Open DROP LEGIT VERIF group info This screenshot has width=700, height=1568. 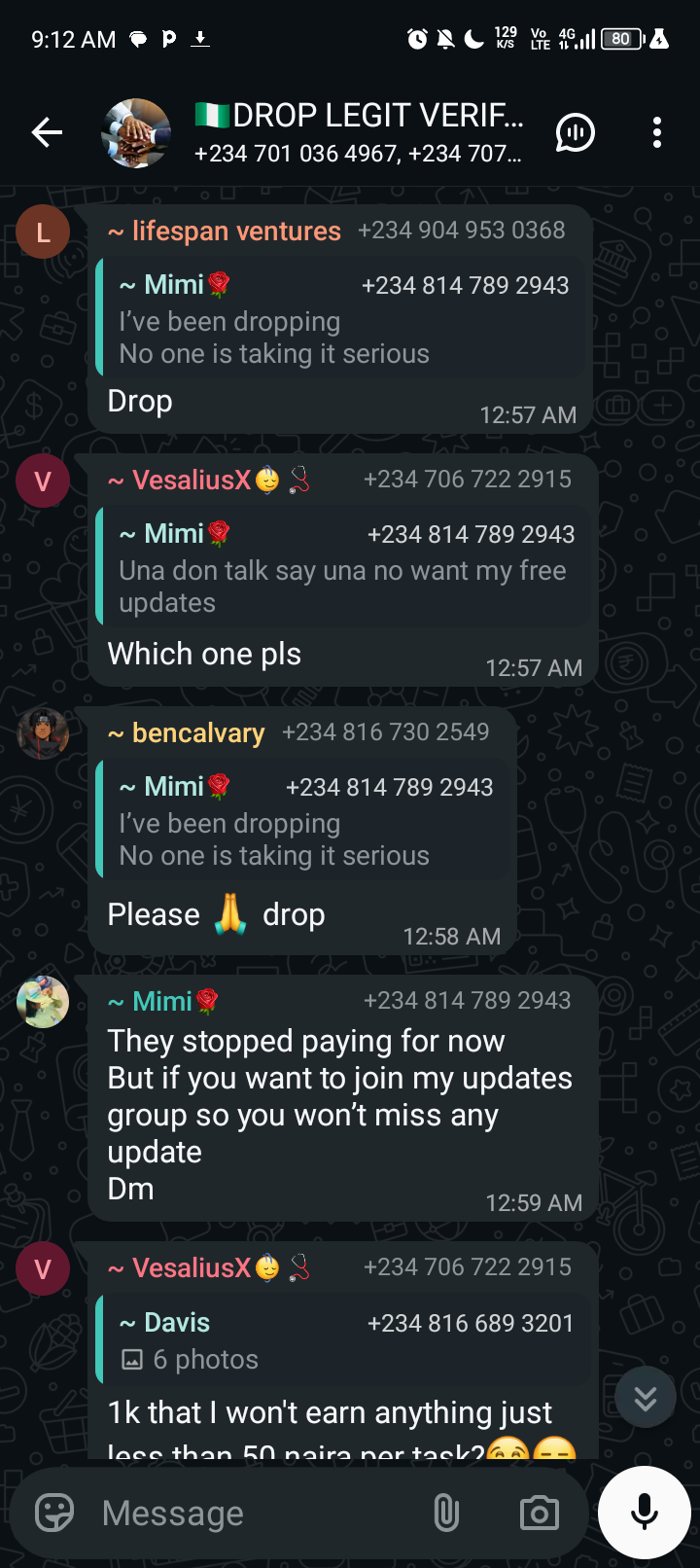point(360,132)
